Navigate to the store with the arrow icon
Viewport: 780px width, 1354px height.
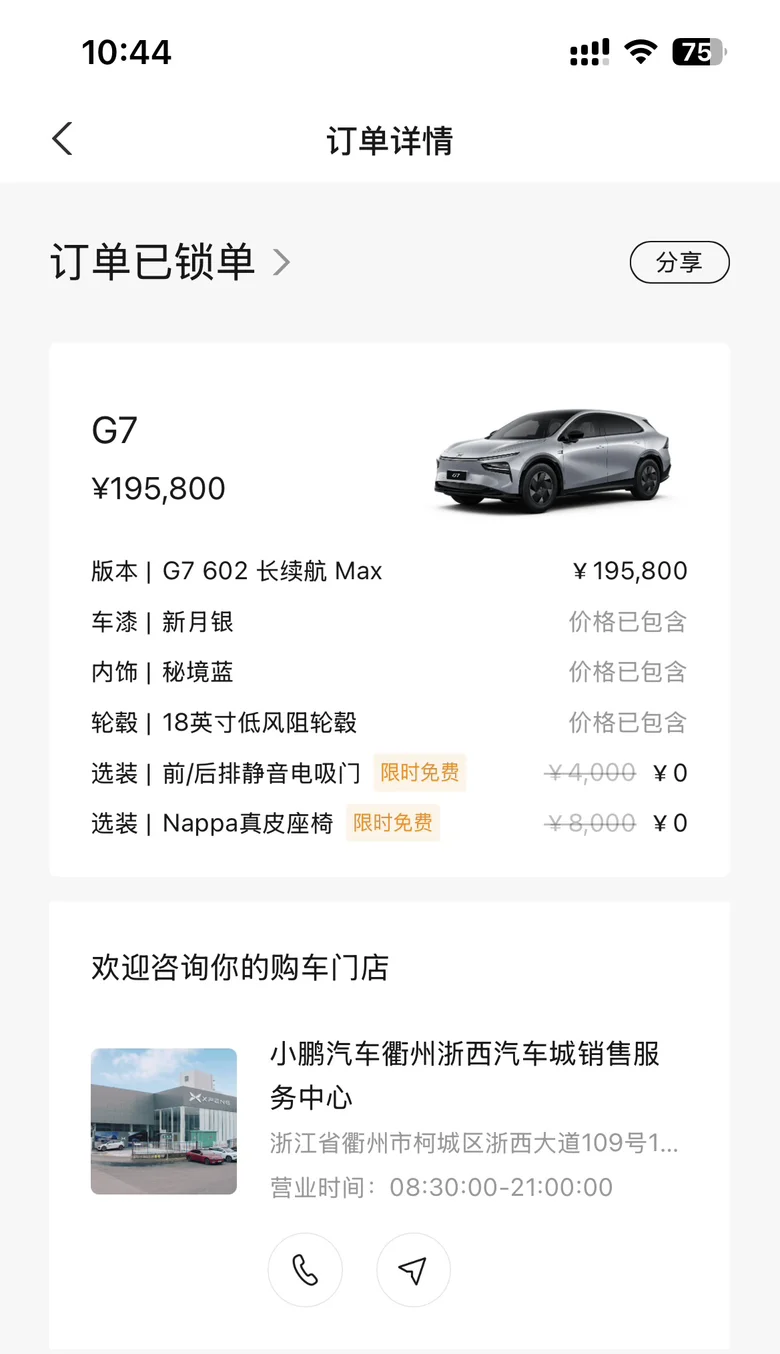click(413, 1270)
